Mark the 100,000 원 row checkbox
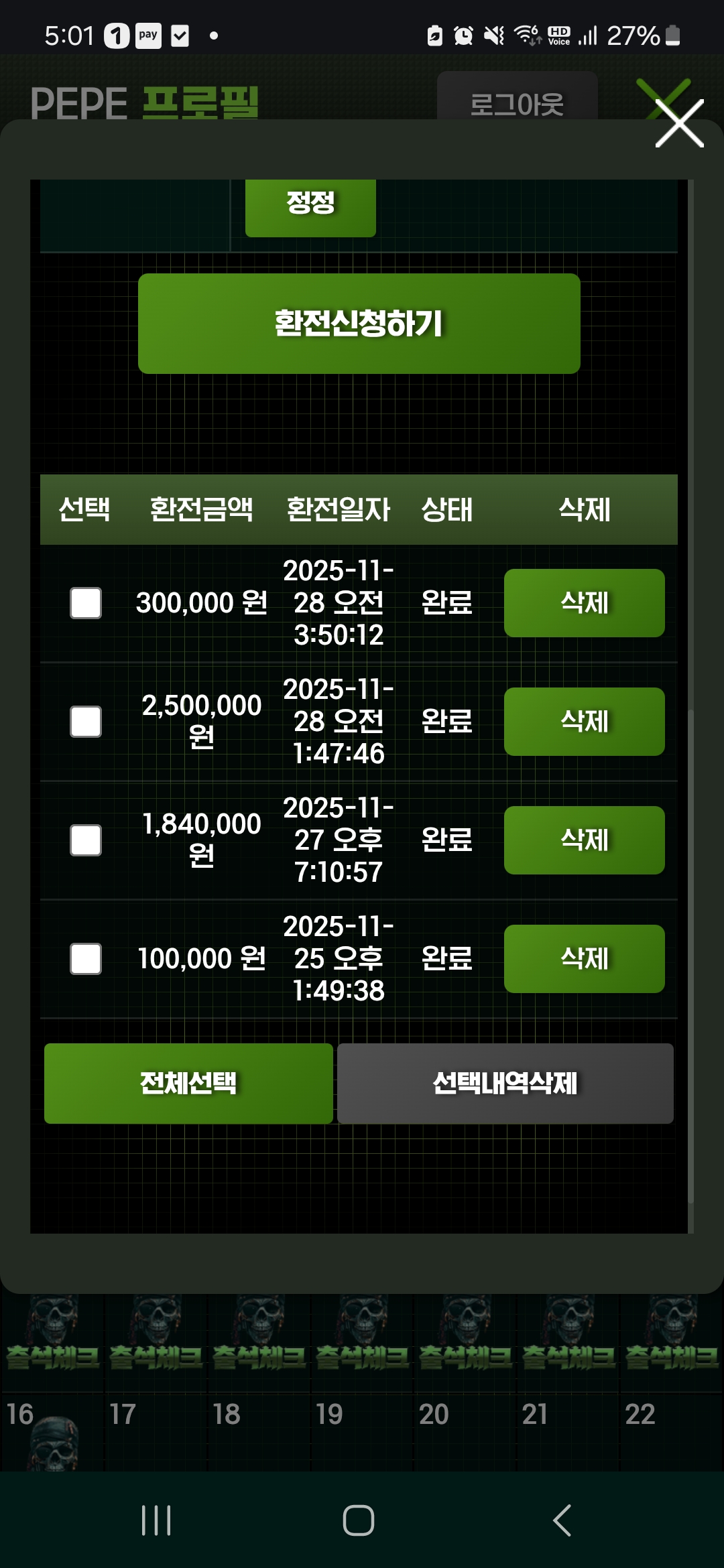This screenshot has width=724, height=1568. point(86,959)
